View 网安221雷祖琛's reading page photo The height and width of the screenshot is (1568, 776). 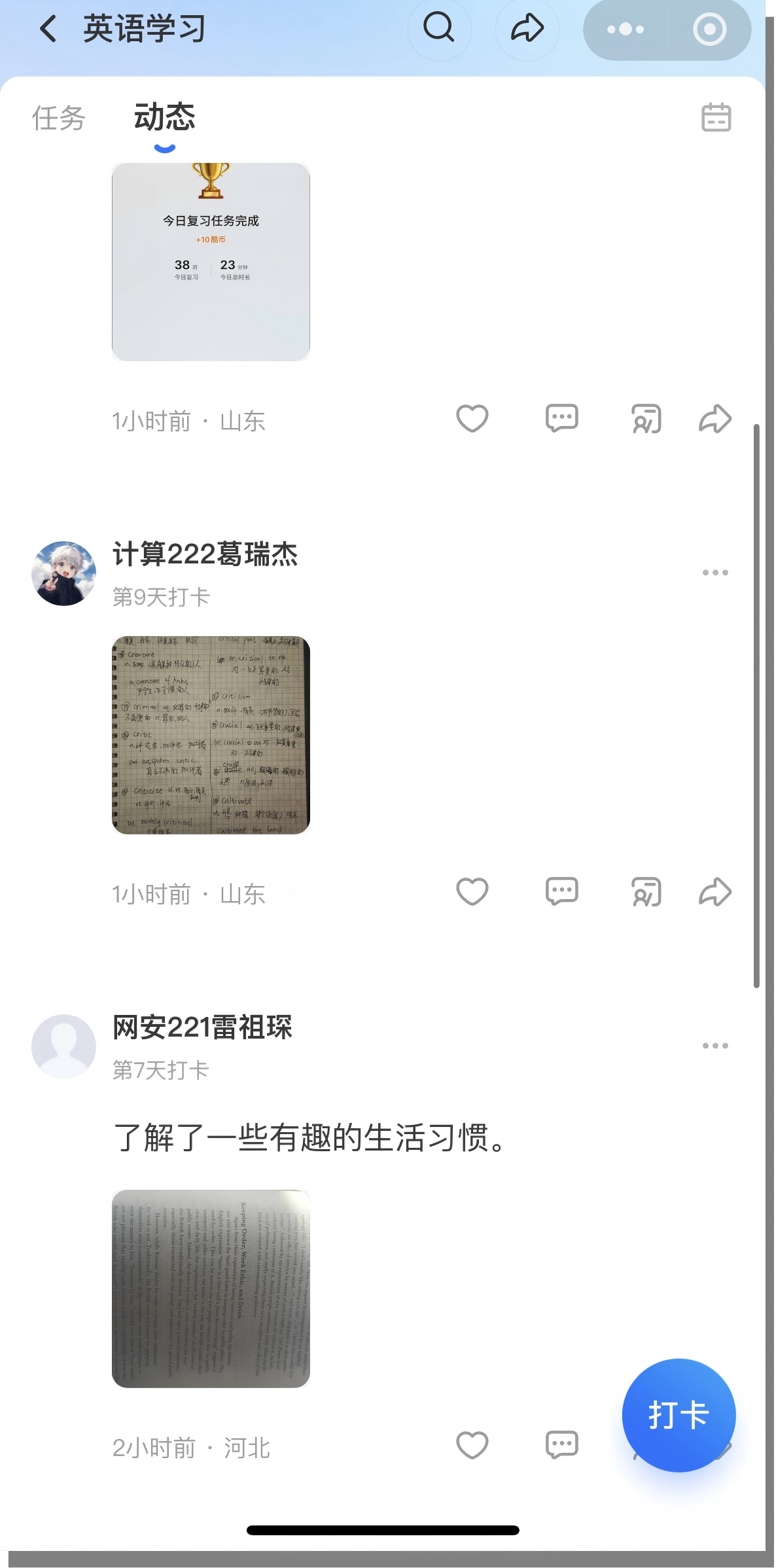coord(211,1289)
